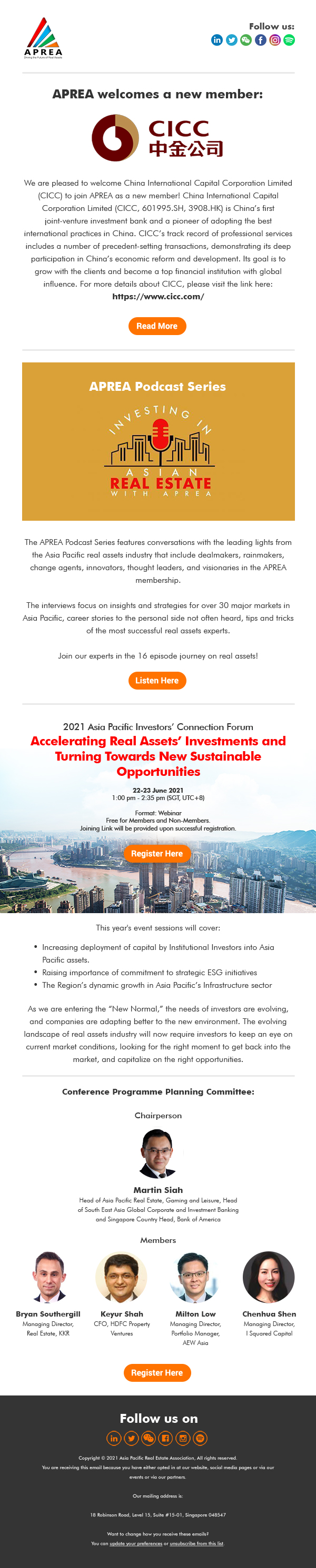Follow the update your preferences link

click(136, 1543)
